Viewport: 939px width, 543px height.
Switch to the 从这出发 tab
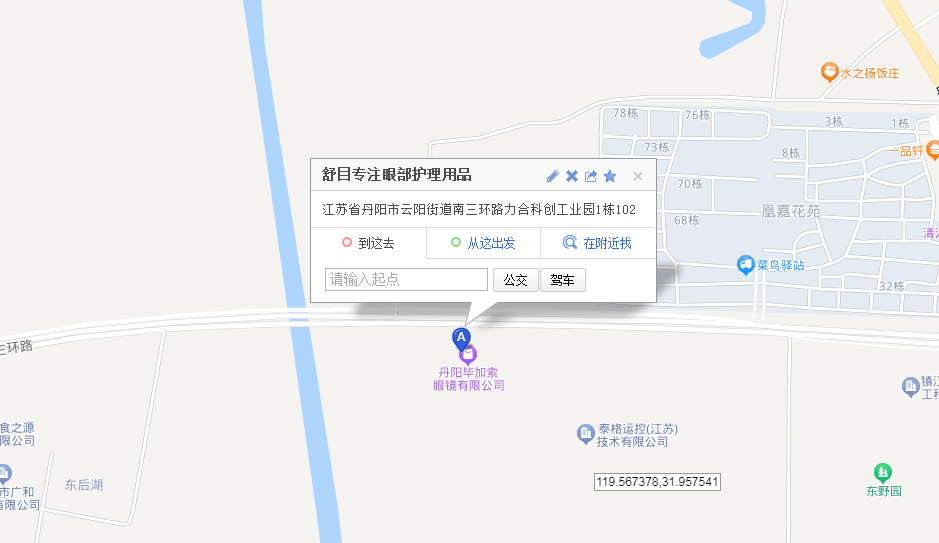click(483, 243)
